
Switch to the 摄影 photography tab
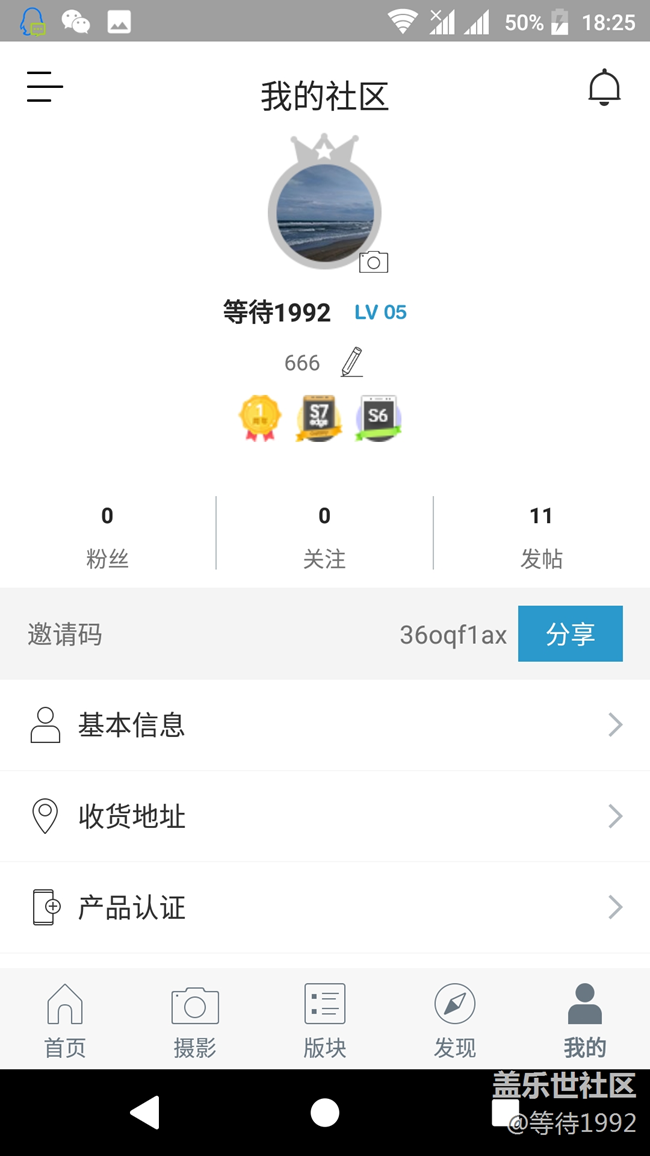tap(195, 1019)
